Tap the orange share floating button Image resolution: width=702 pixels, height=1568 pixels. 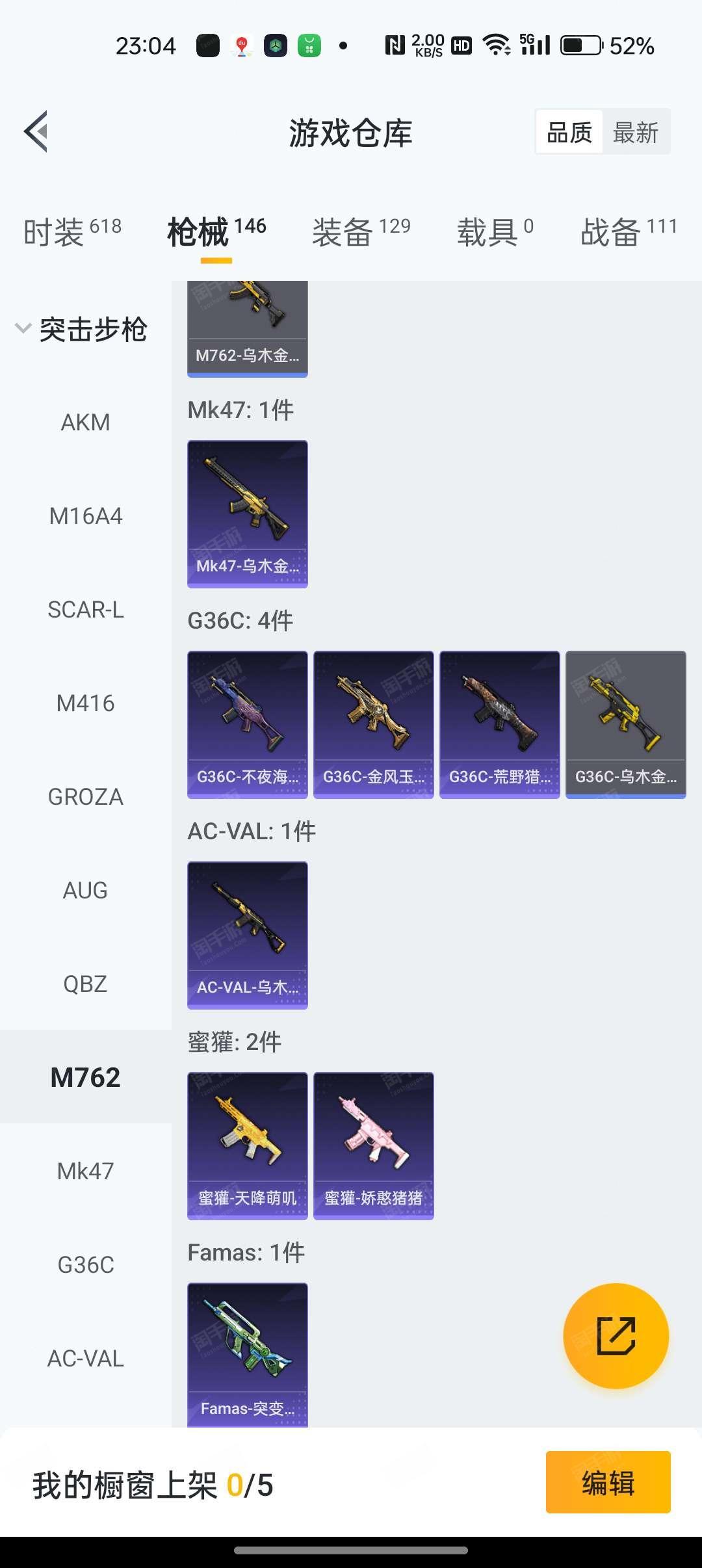[x=616, y=1336]
